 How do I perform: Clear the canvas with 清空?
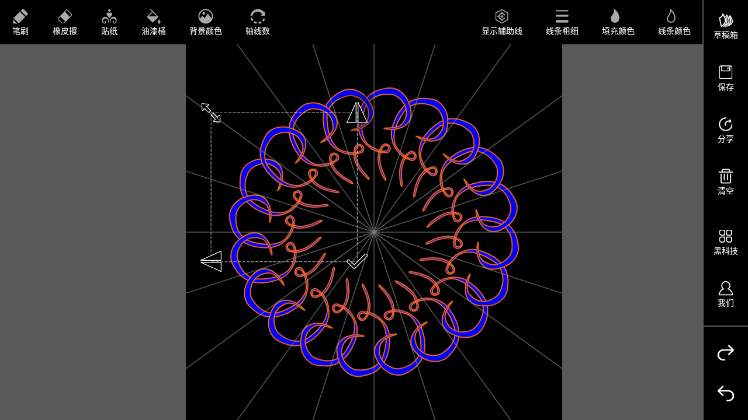point(726,181)
